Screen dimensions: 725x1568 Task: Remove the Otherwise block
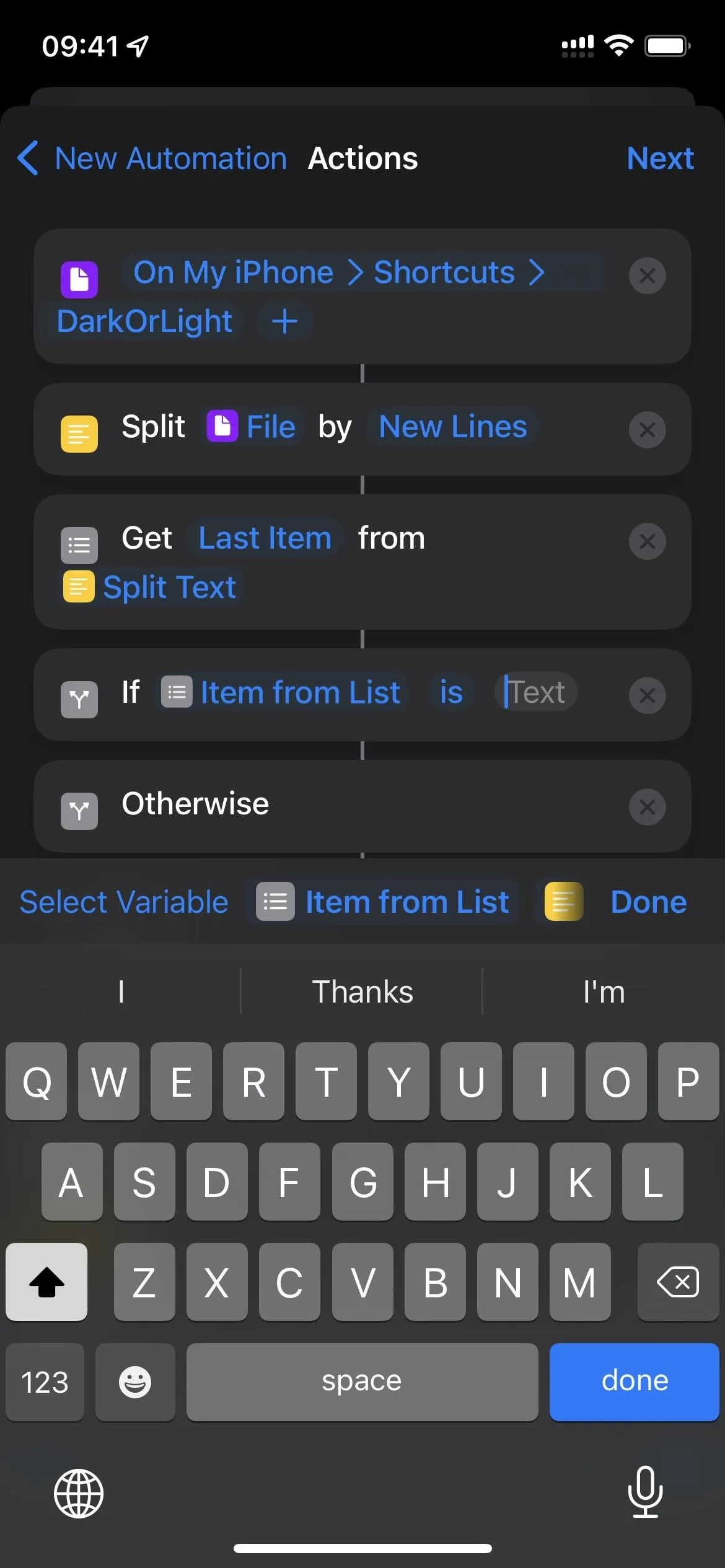[647, 807]
